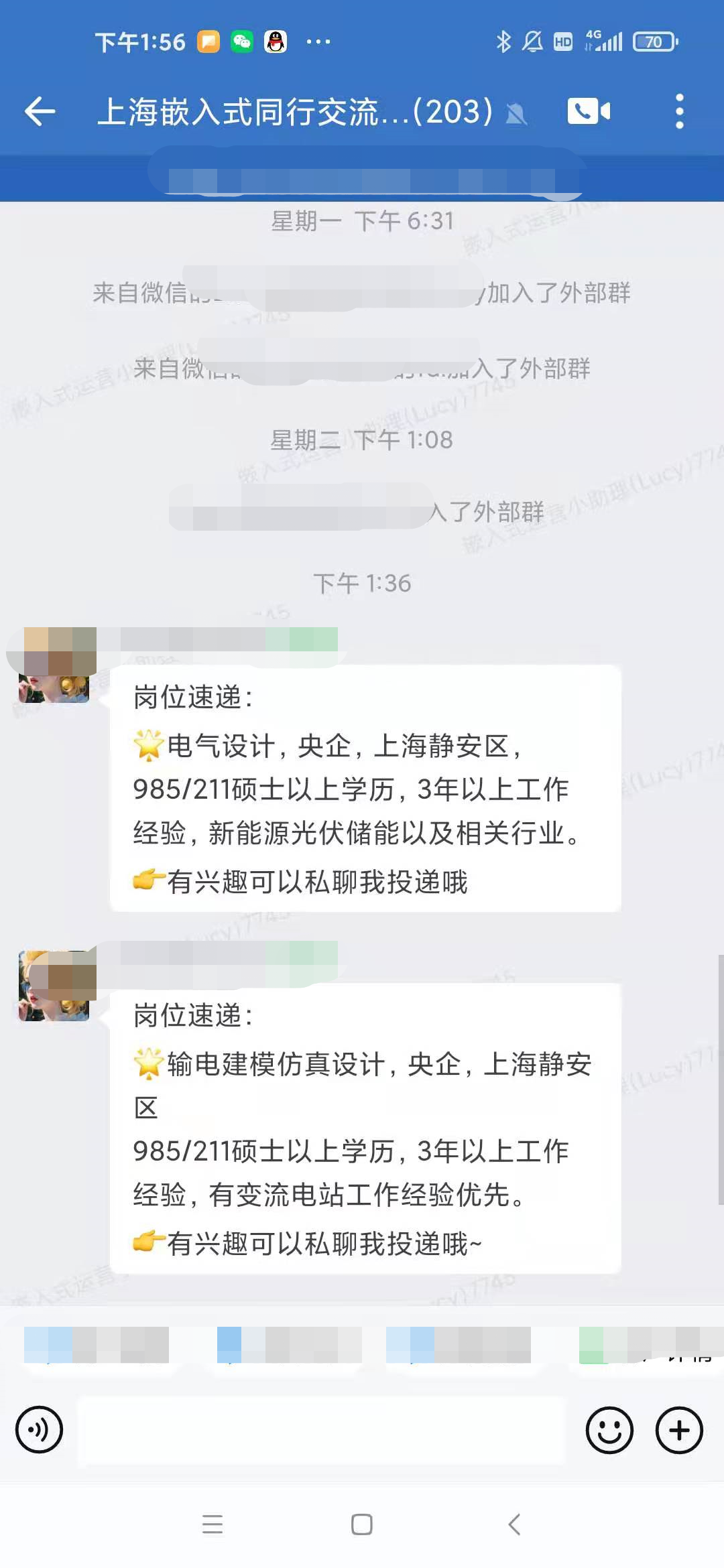The image size is (724, 1568).
Task: Tap system home button
Action: (x=362, y=1524)
